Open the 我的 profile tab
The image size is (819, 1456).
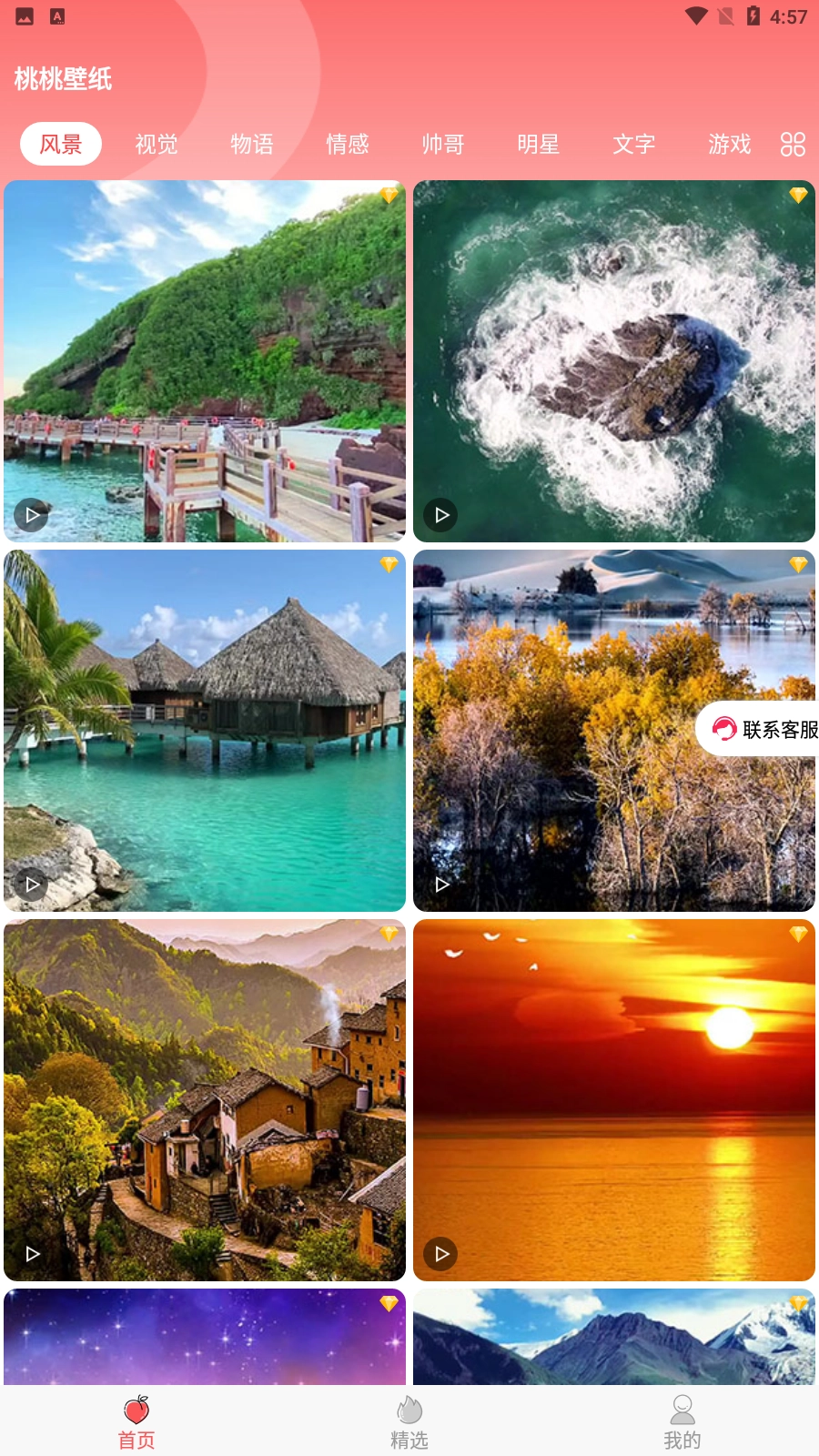(682, 1421)
